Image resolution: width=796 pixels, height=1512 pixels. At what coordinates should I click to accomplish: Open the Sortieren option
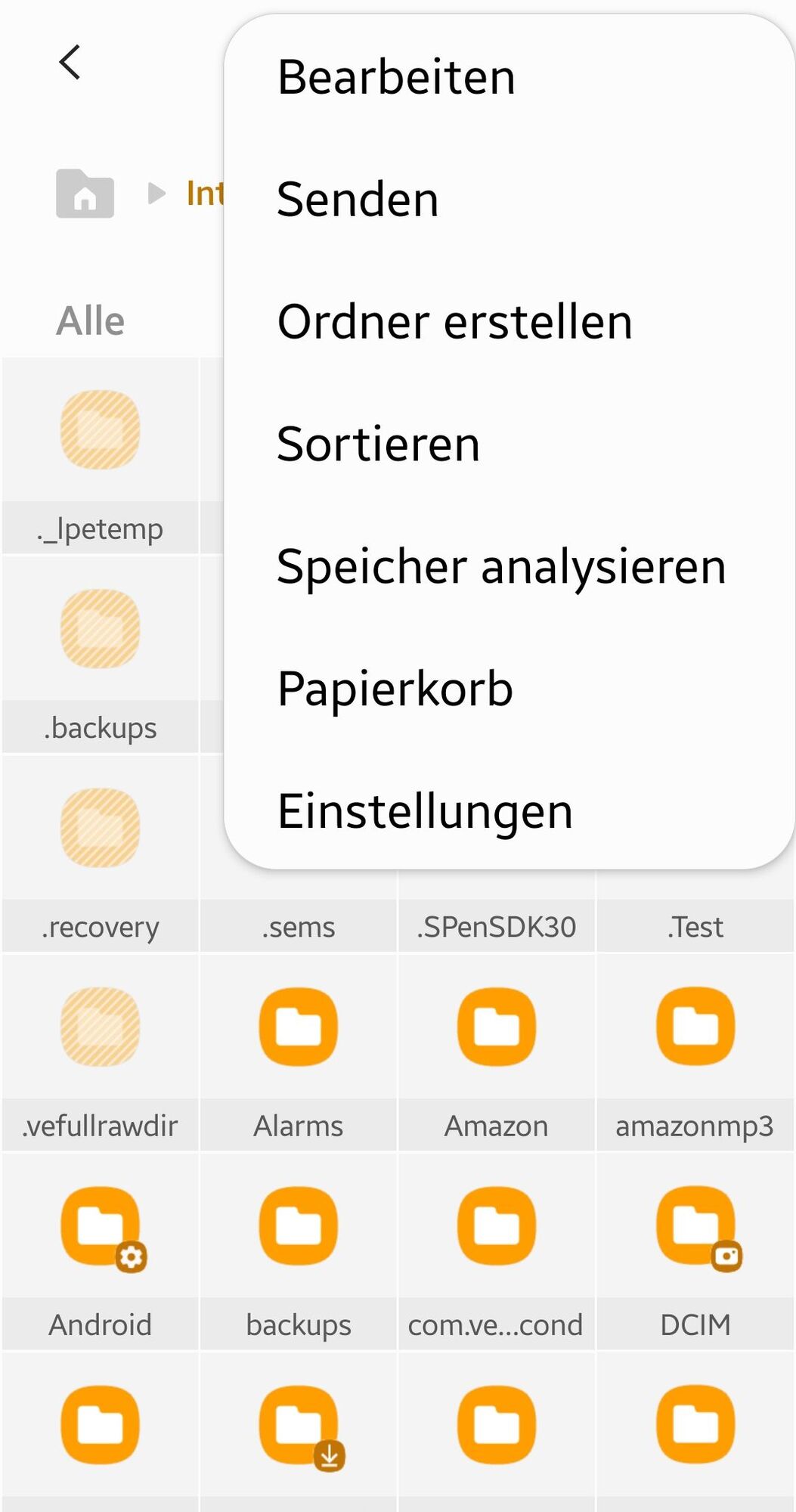coord(378,444)
